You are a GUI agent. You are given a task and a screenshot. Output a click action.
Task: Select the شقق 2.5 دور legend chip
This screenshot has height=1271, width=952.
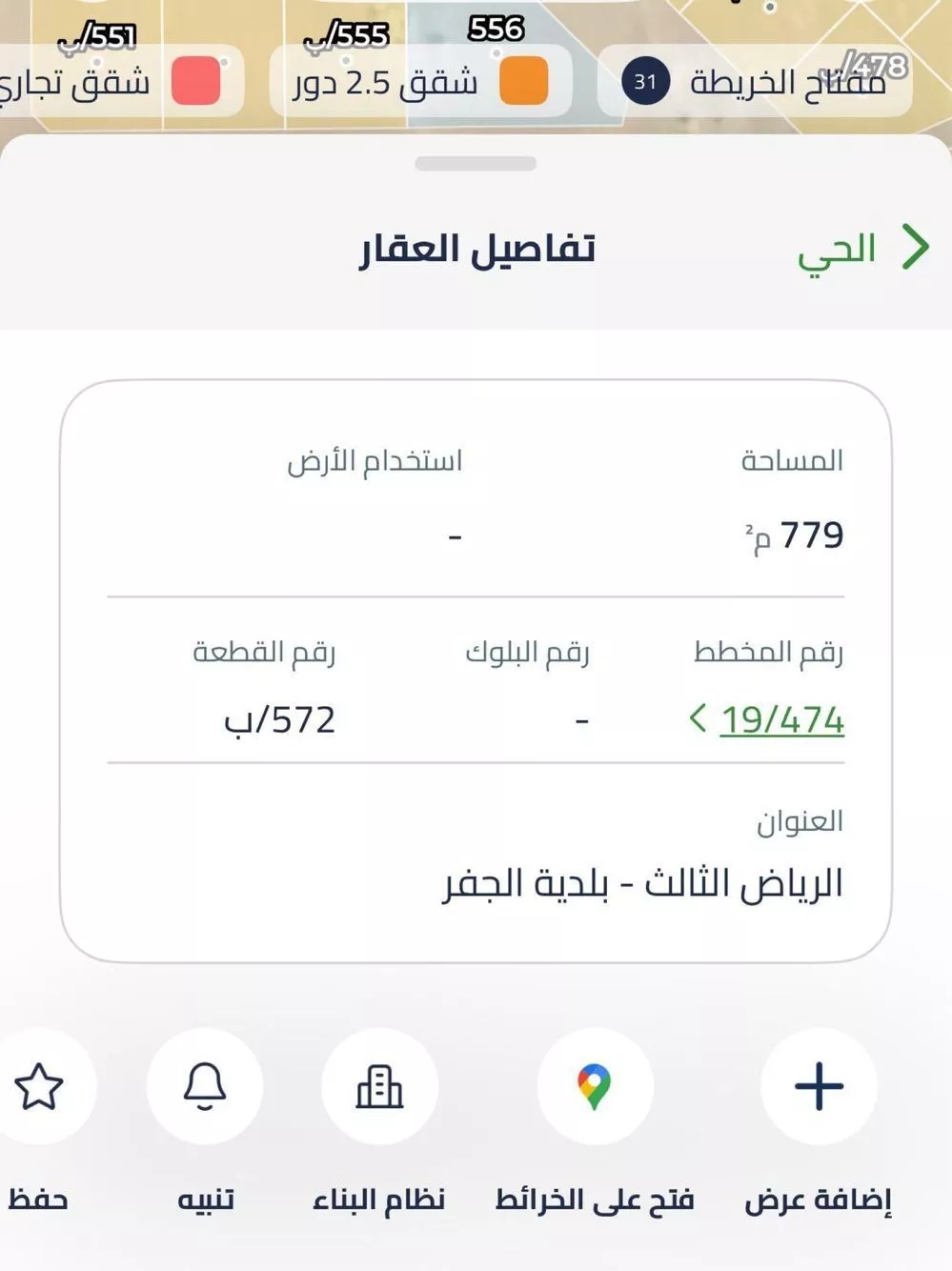point(421,82)
